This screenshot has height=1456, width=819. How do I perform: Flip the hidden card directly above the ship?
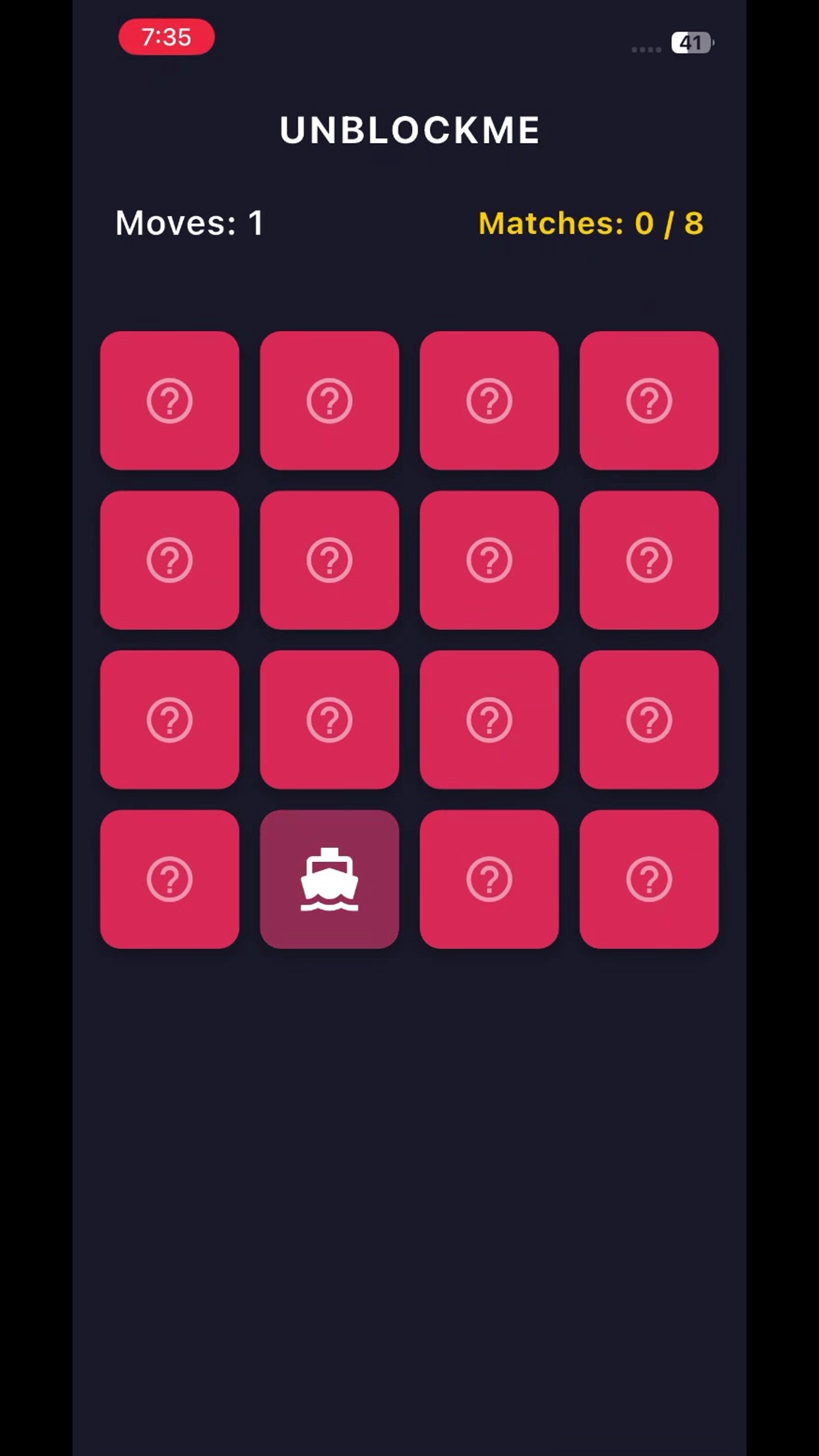point(329,719)
